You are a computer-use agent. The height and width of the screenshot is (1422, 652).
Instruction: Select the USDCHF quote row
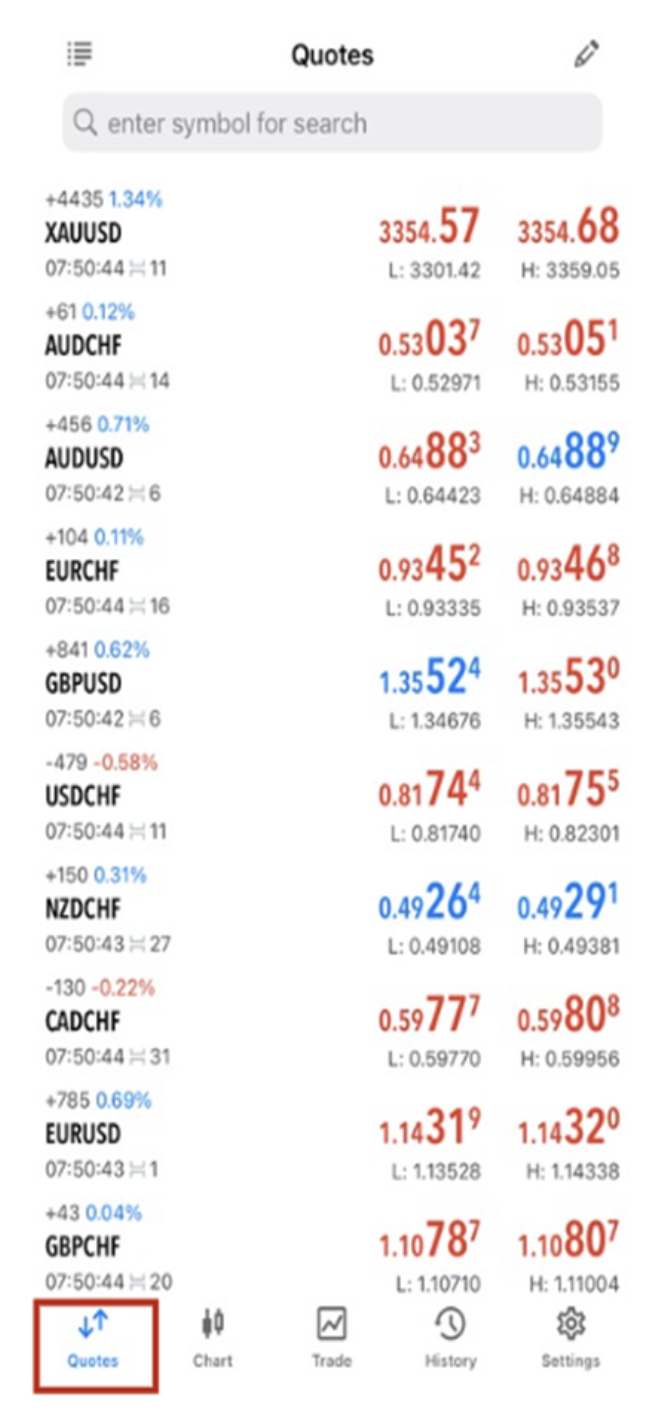click(x=84, y=797)
